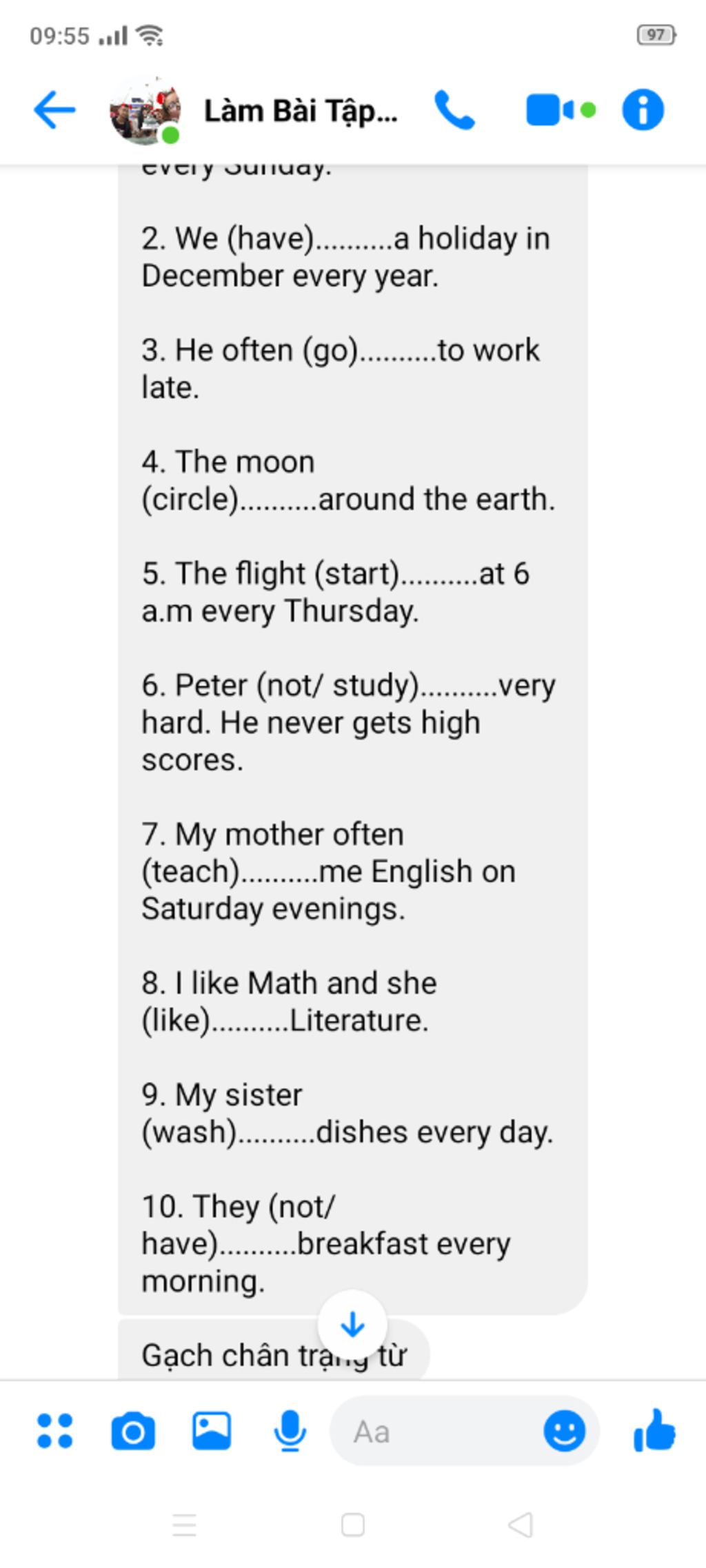
Task: Open the camera to take a photo
Action: [x=133, y=1431]
